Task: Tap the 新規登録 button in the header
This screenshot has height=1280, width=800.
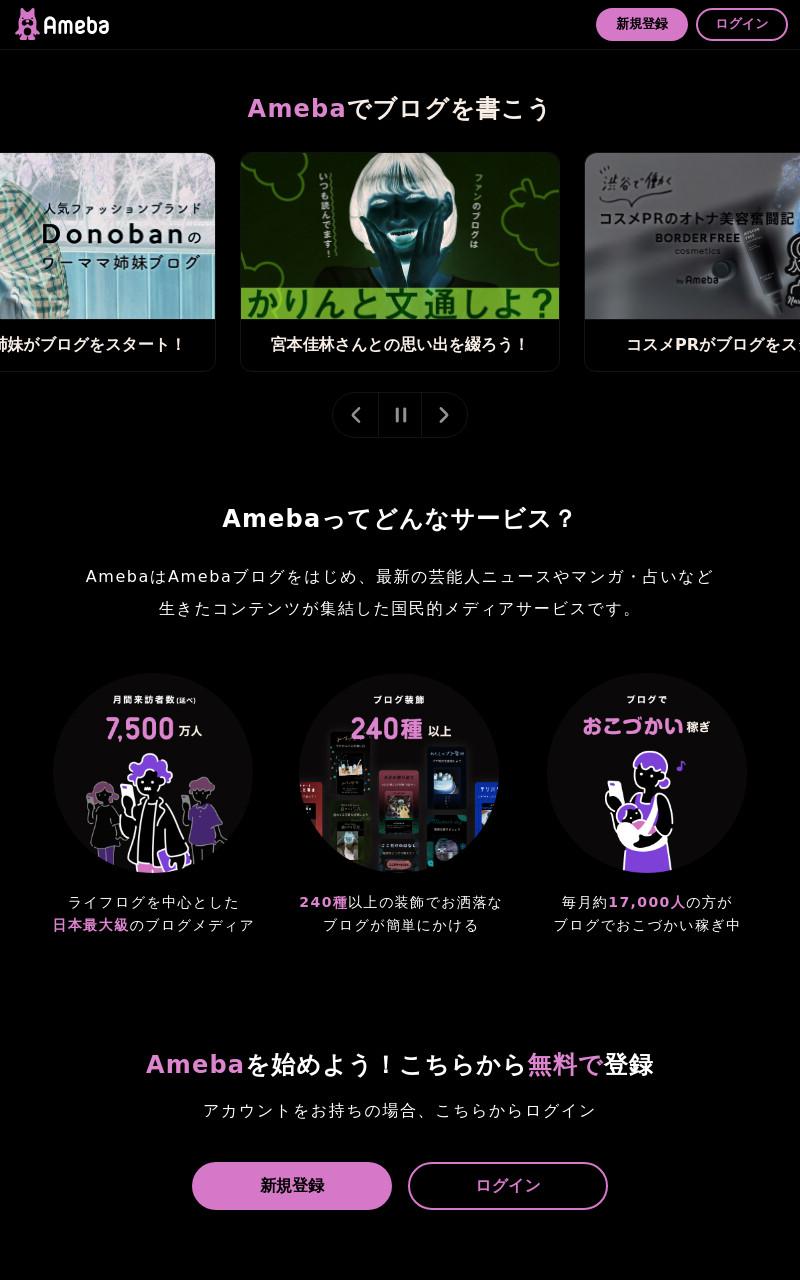Action: [x=642, y=24]
